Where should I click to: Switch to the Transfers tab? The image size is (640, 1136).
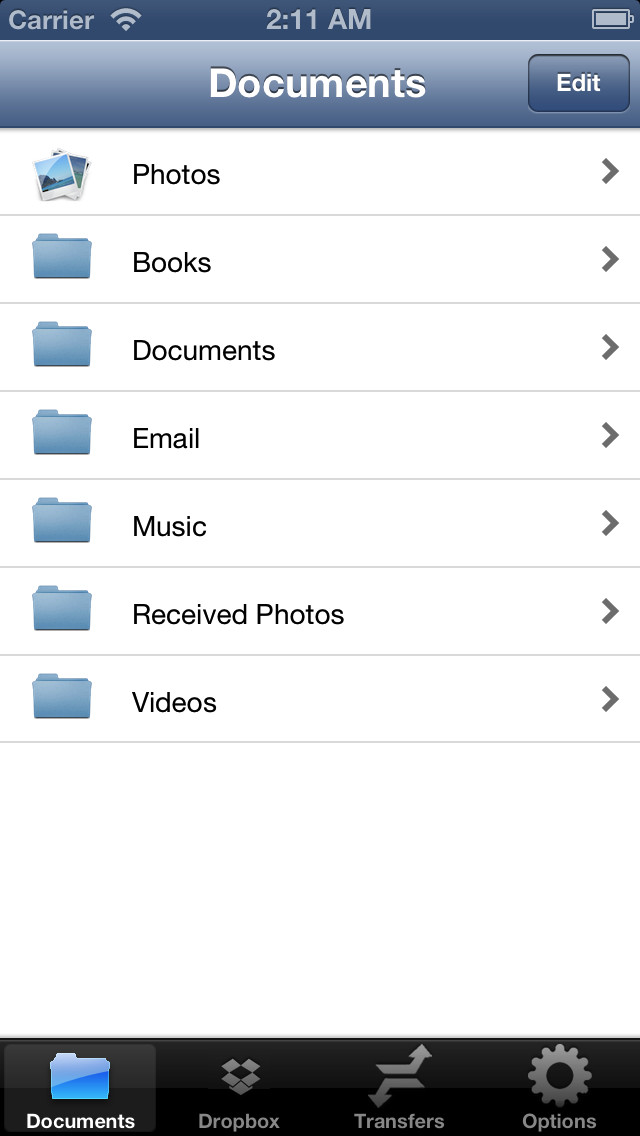399,1088
